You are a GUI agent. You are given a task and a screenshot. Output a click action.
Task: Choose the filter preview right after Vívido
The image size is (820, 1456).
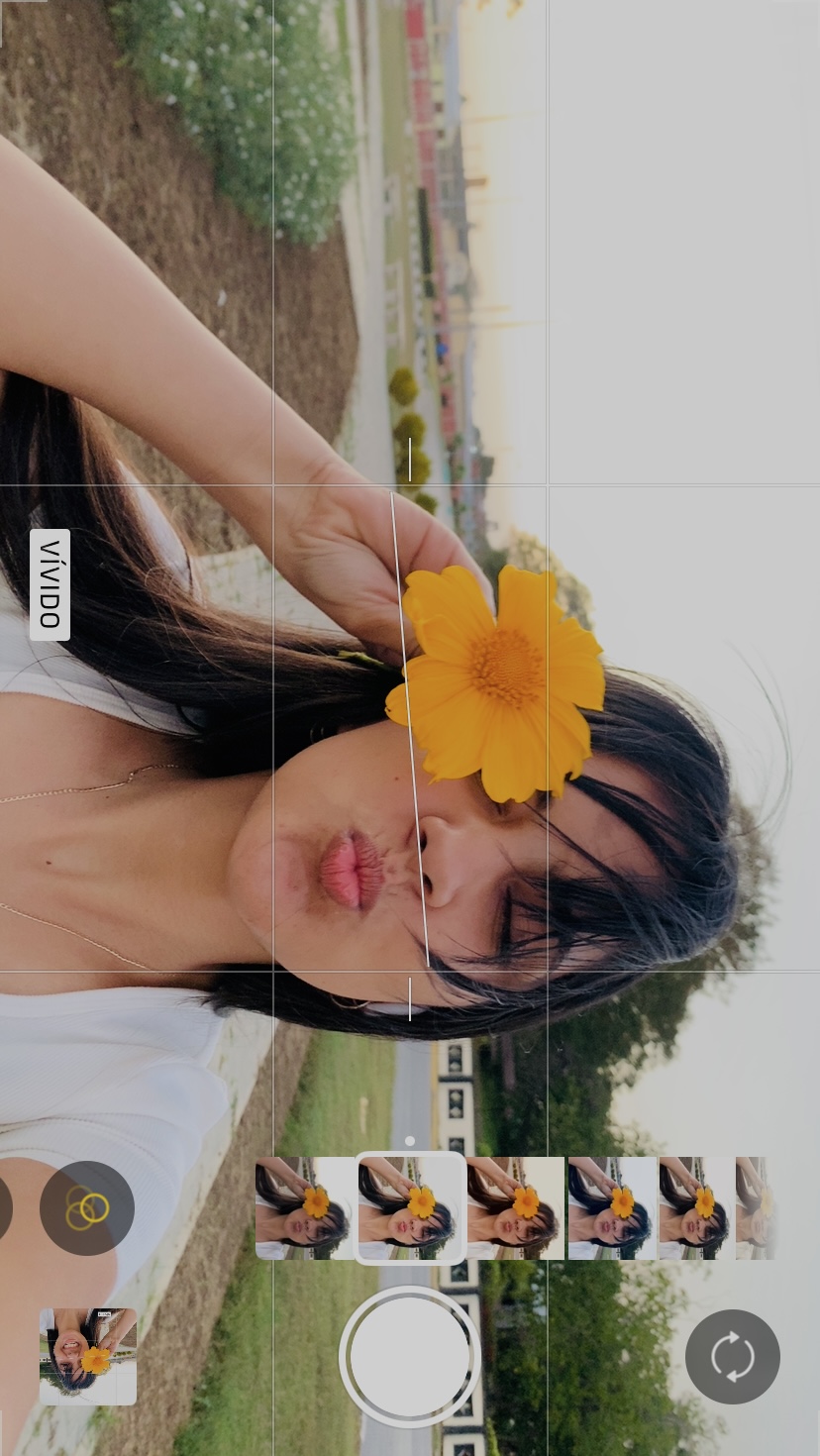[x=515, y=1207]
